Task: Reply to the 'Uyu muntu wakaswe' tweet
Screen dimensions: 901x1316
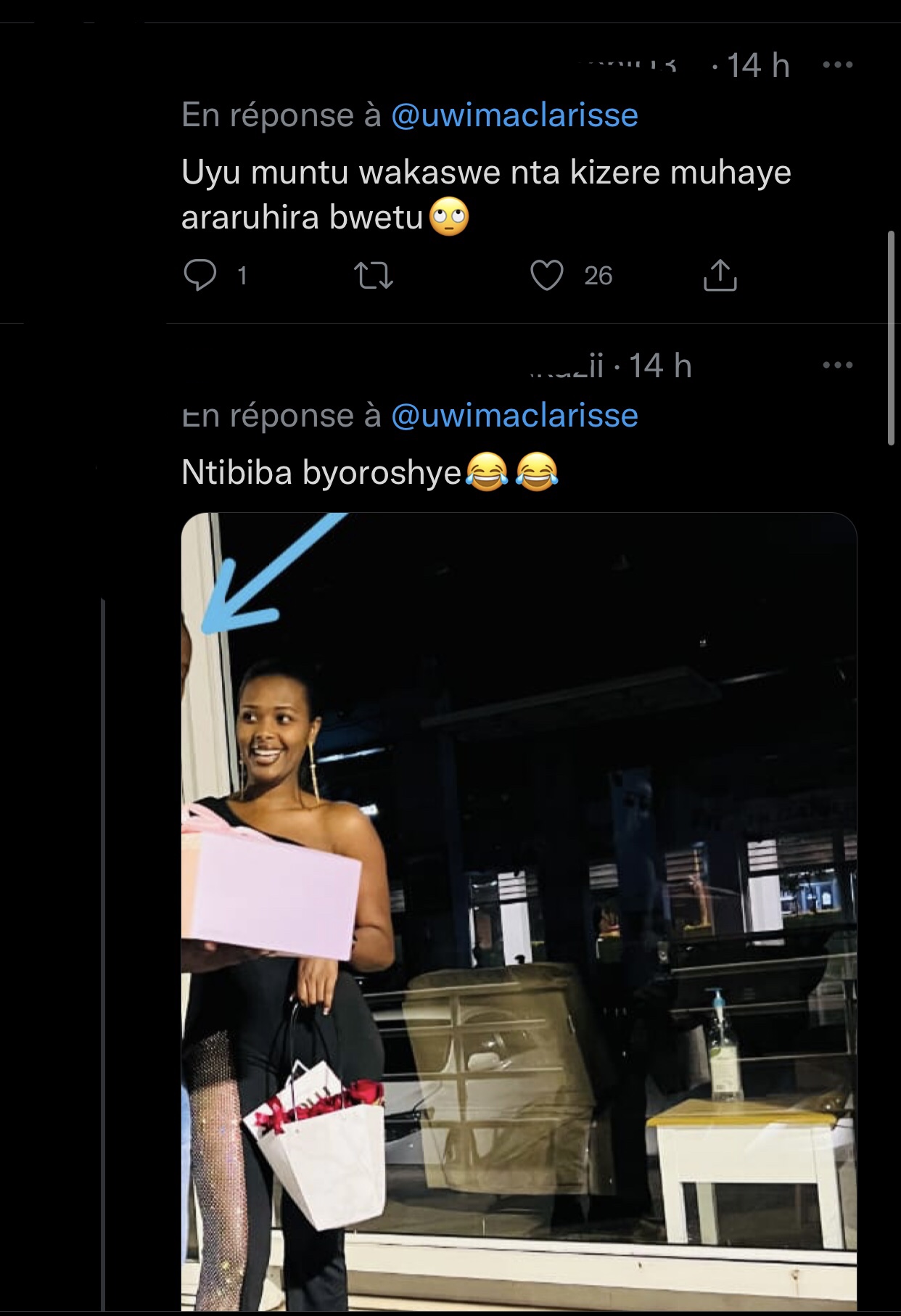Action: [x=200, y=276]
